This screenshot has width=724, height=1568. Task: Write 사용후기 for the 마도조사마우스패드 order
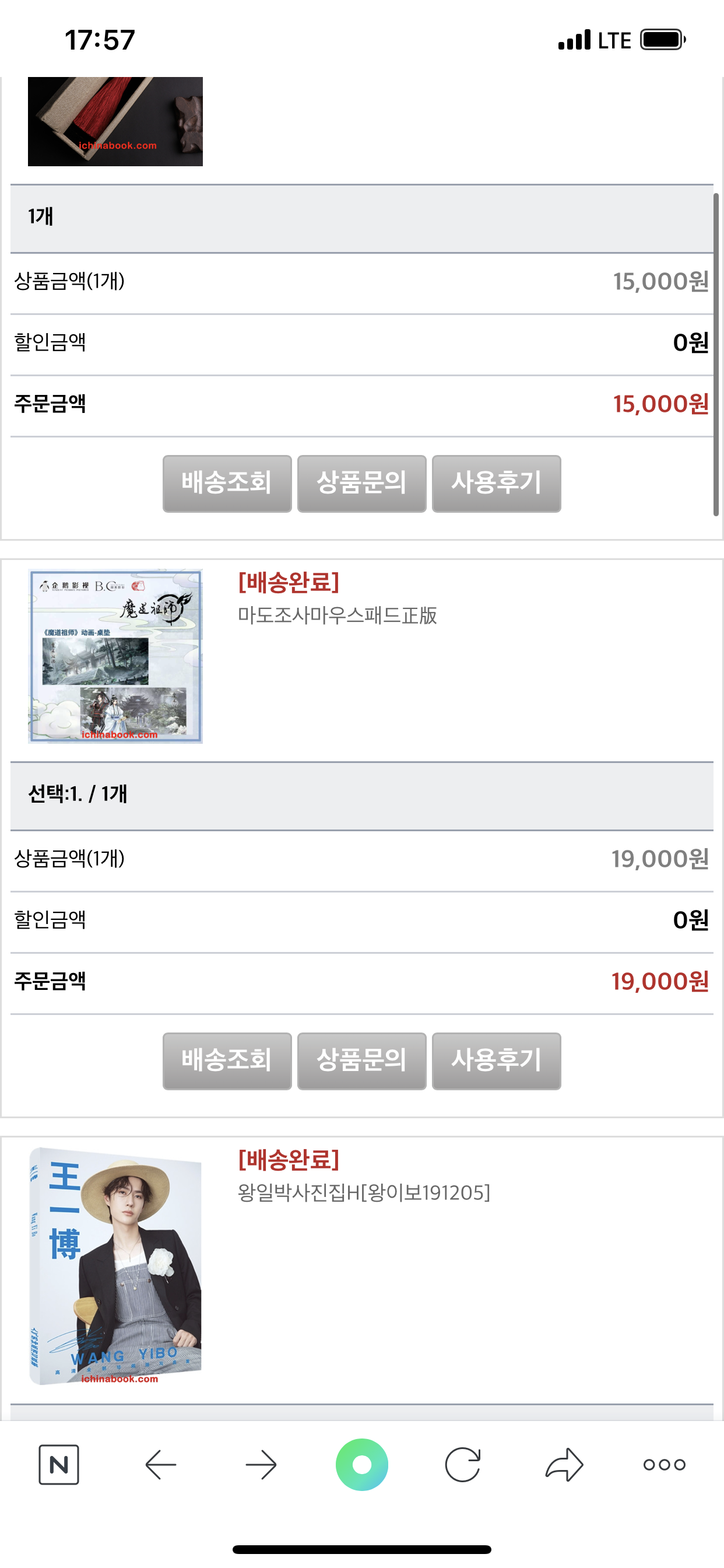496,1060
